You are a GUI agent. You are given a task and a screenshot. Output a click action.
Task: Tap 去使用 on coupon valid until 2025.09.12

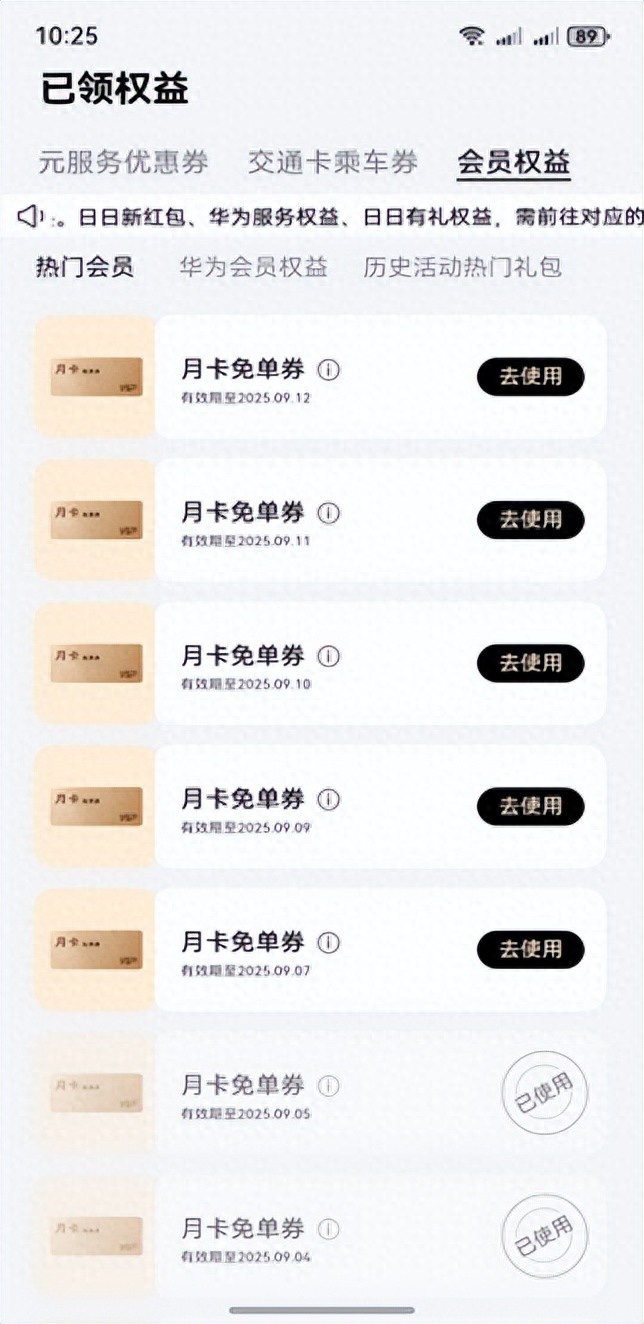pyautogui.click(x=530, y=376)
